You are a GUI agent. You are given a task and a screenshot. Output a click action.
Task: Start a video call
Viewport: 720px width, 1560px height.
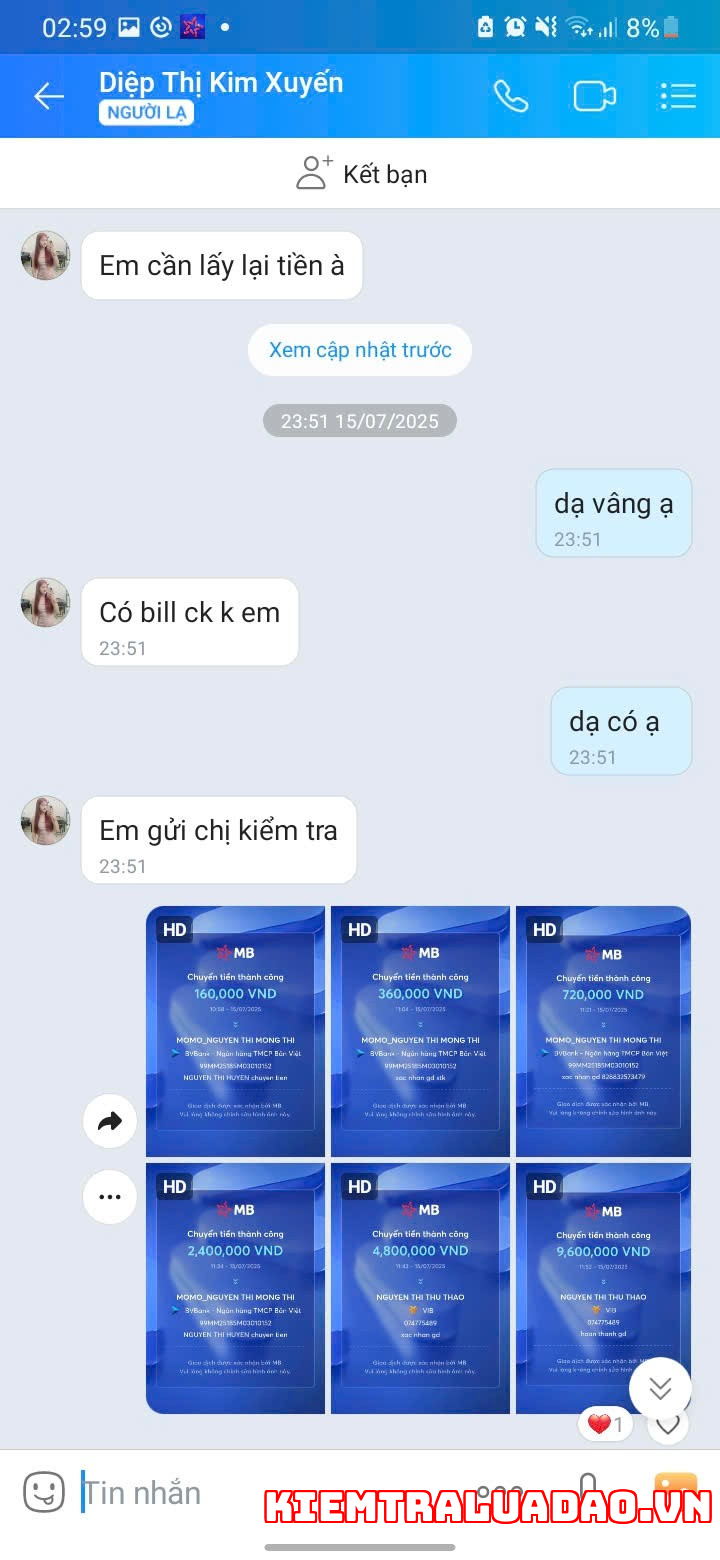pyautogui.click(x=594, y=96)
